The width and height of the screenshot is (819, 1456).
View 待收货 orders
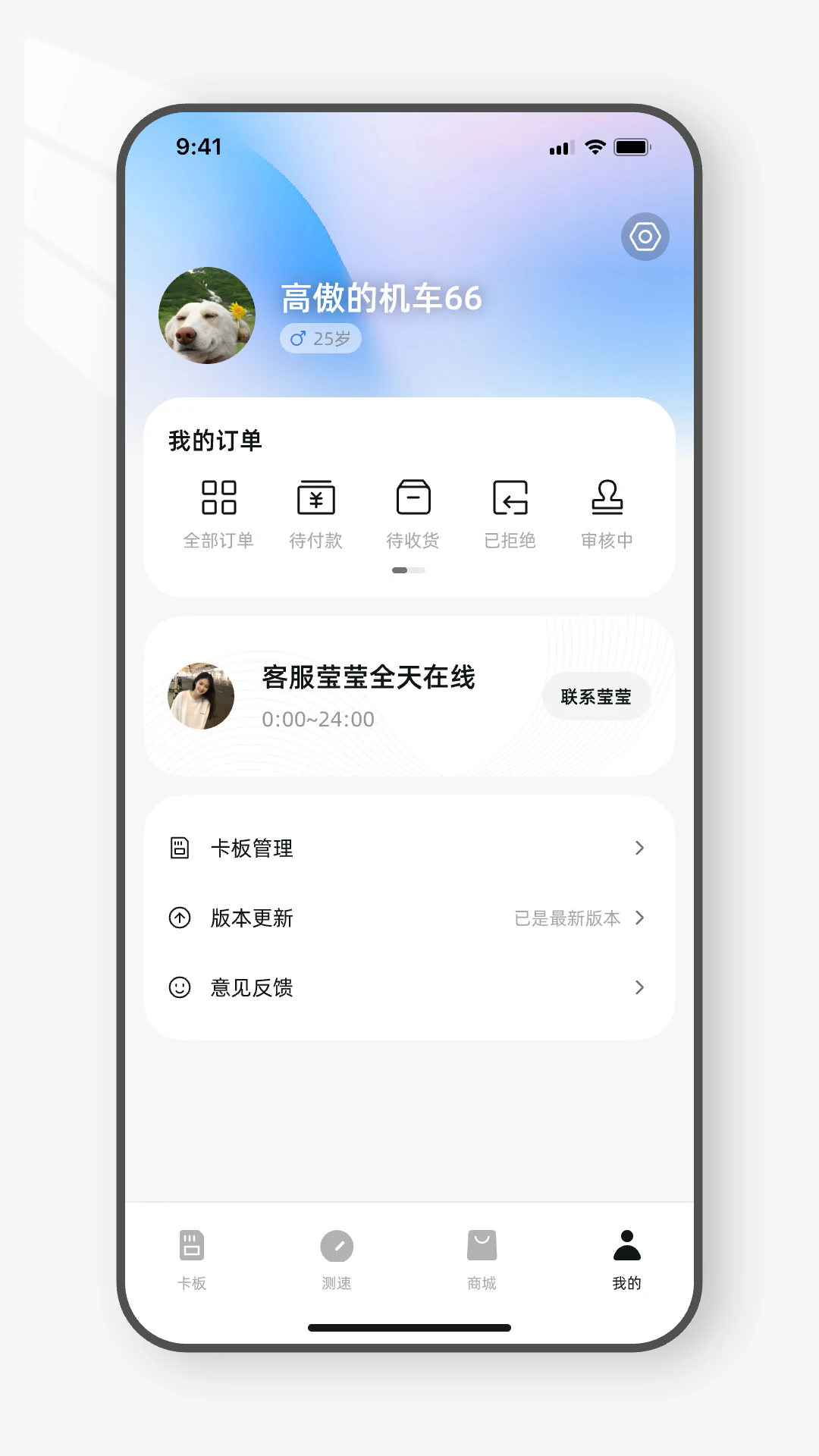413,513
